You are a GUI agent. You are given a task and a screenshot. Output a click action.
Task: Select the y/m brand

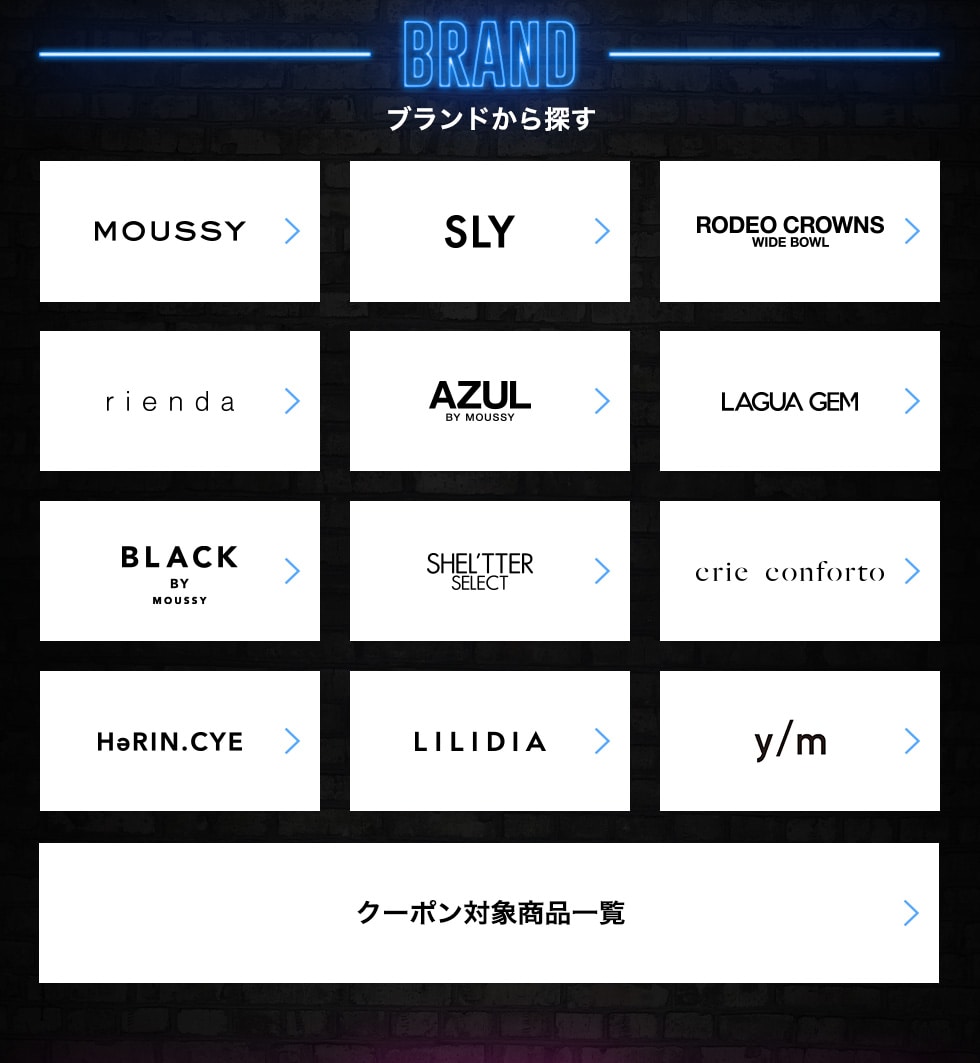pos(800,741)
